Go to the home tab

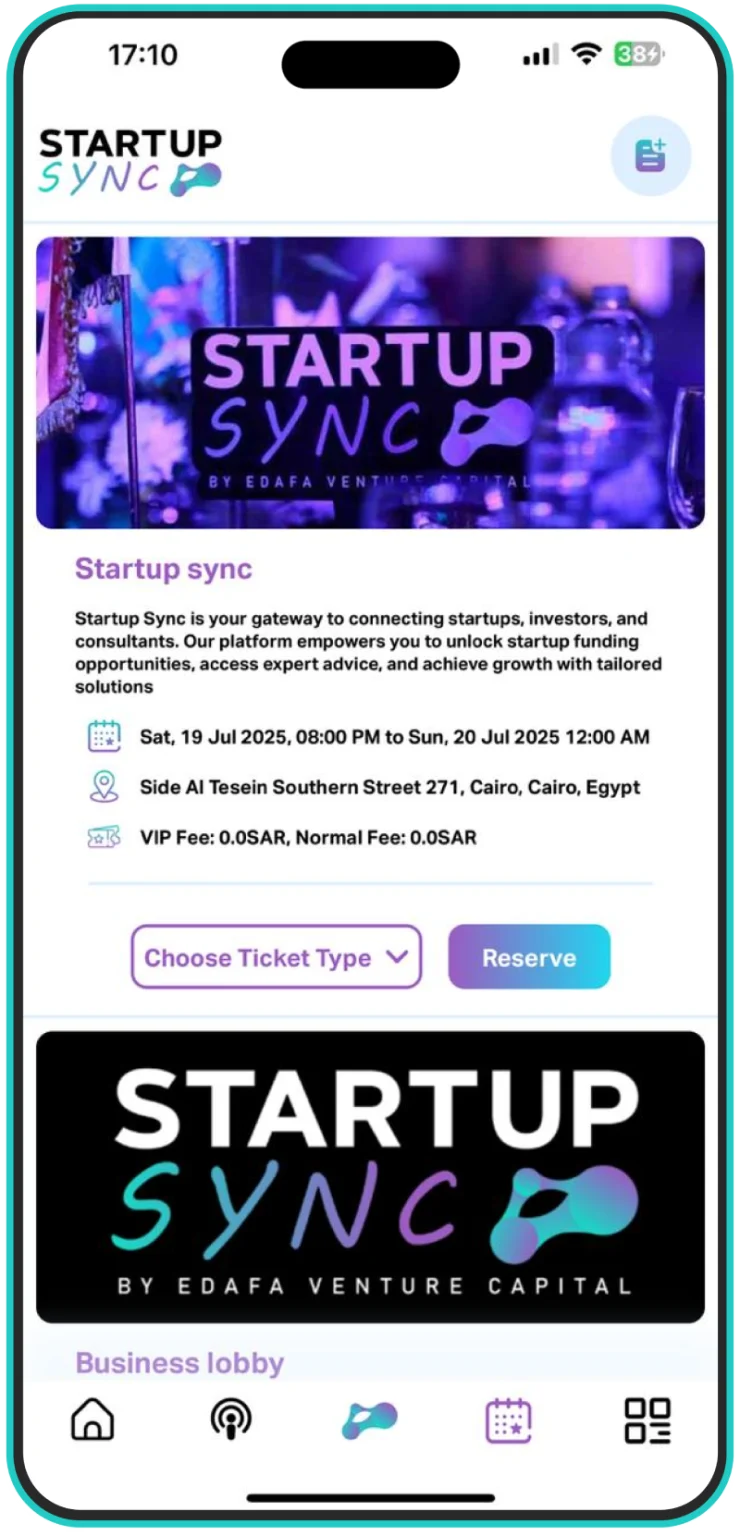tap(93, 1420)
